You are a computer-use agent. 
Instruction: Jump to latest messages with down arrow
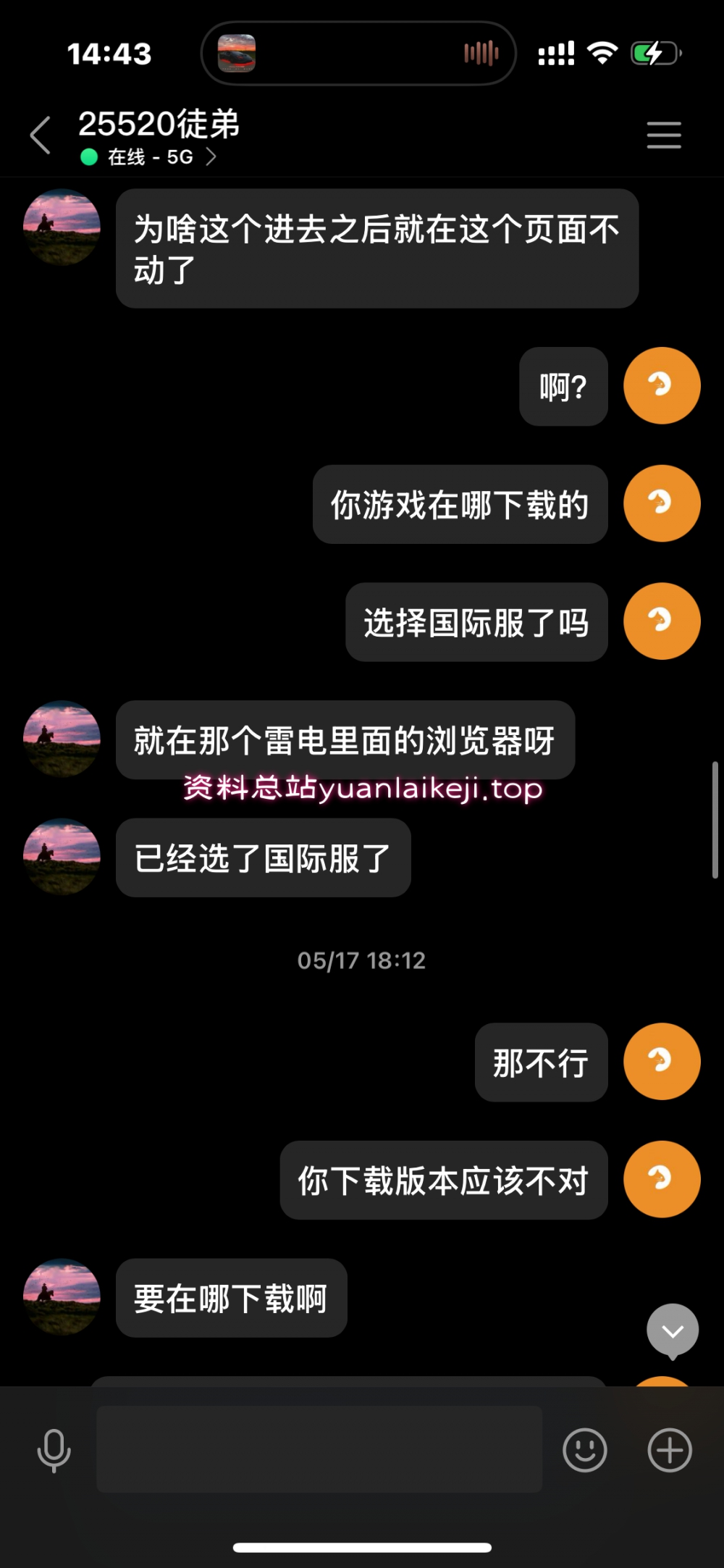672,1330
